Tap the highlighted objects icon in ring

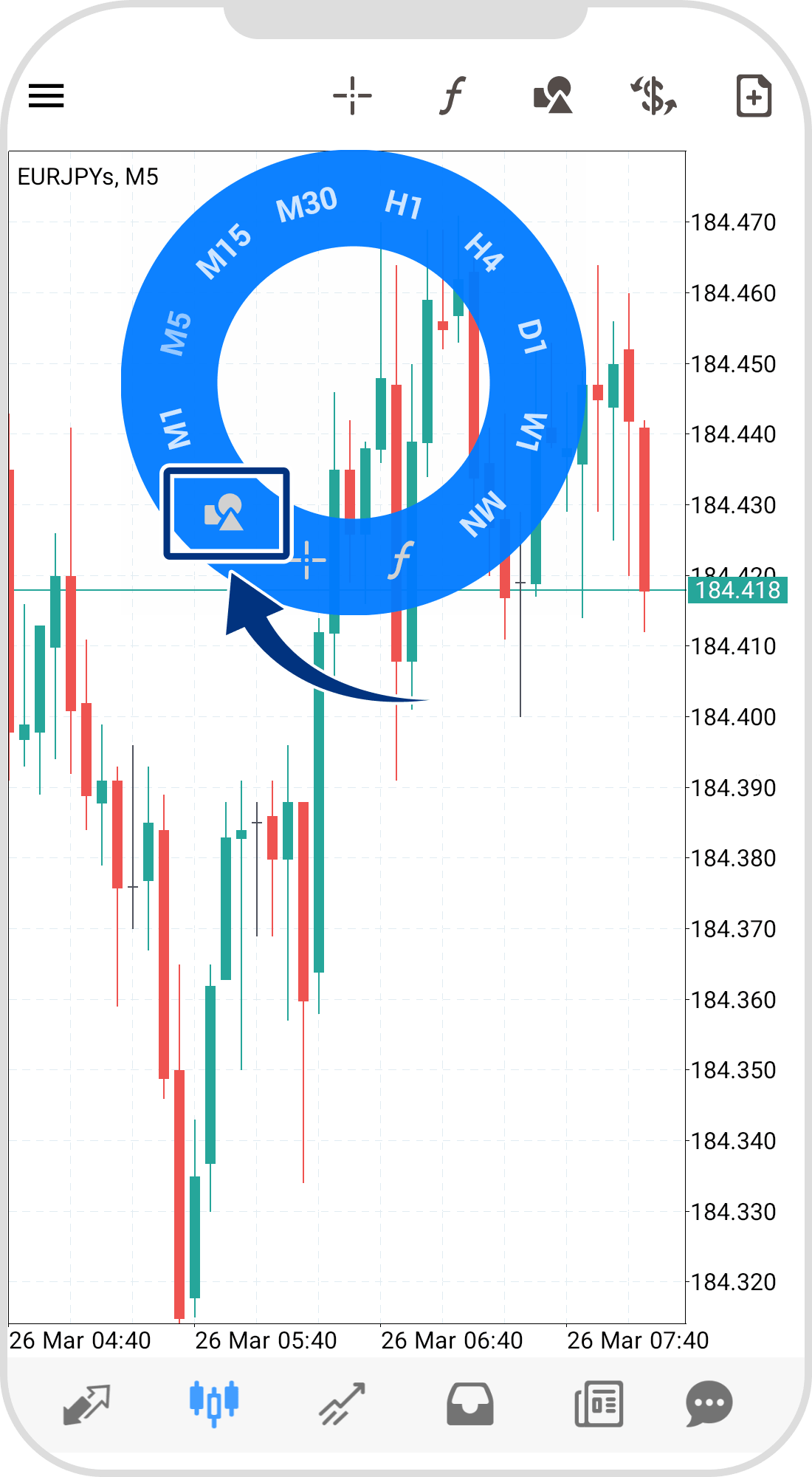[x=224, y=513]
